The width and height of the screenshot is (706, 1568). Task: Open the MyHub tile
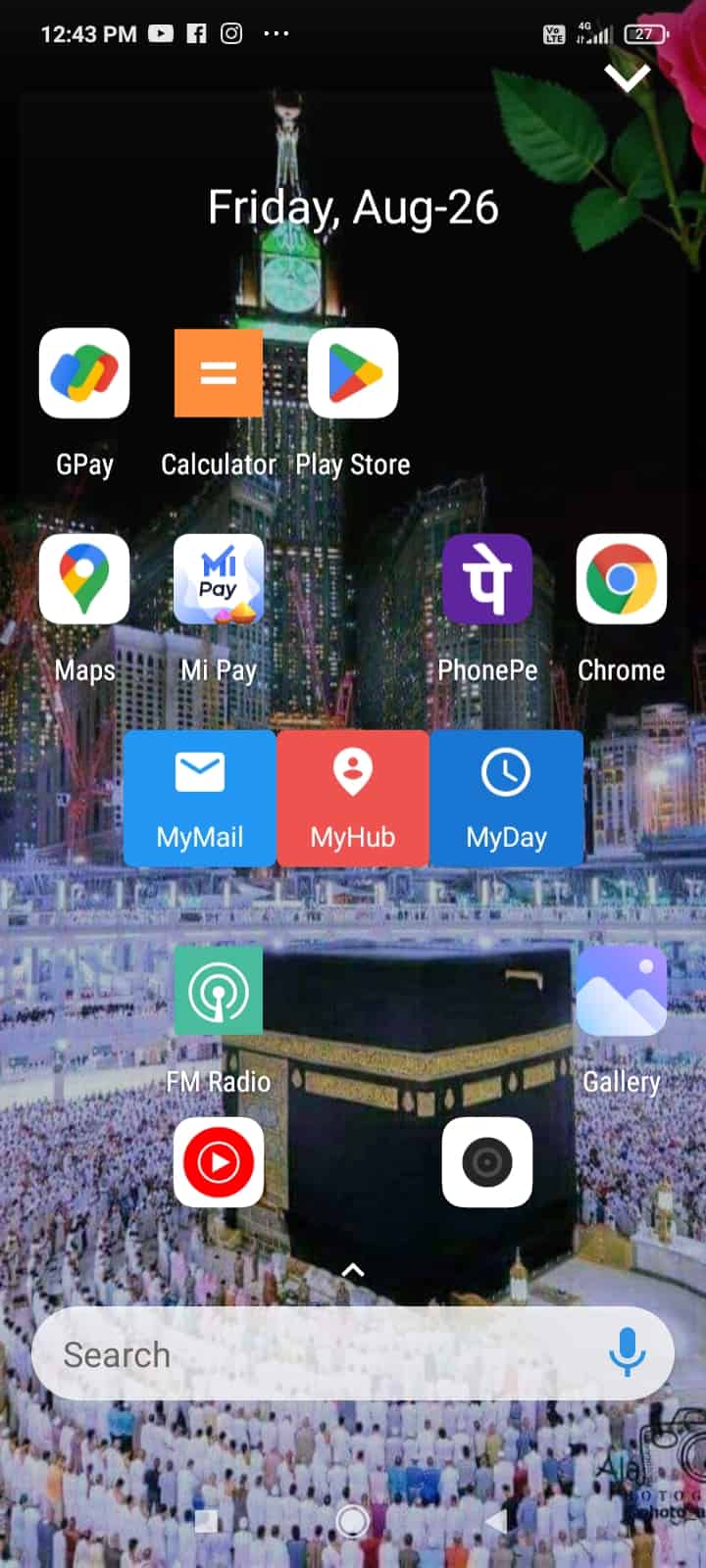pyautogui.click(x=353, y=798)
